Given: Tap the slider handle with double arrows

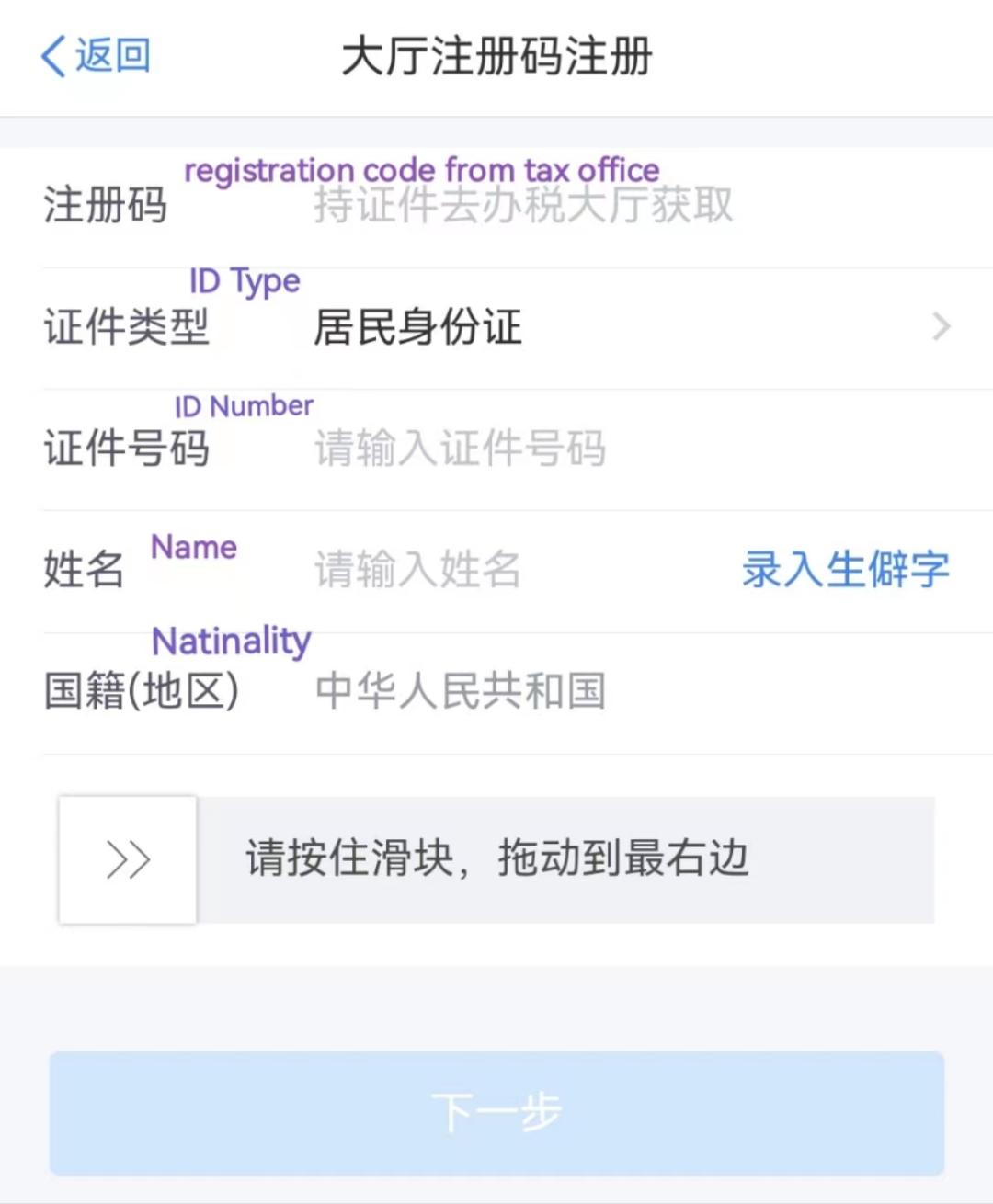Looking at the screenshot, I should pos(128,860).
